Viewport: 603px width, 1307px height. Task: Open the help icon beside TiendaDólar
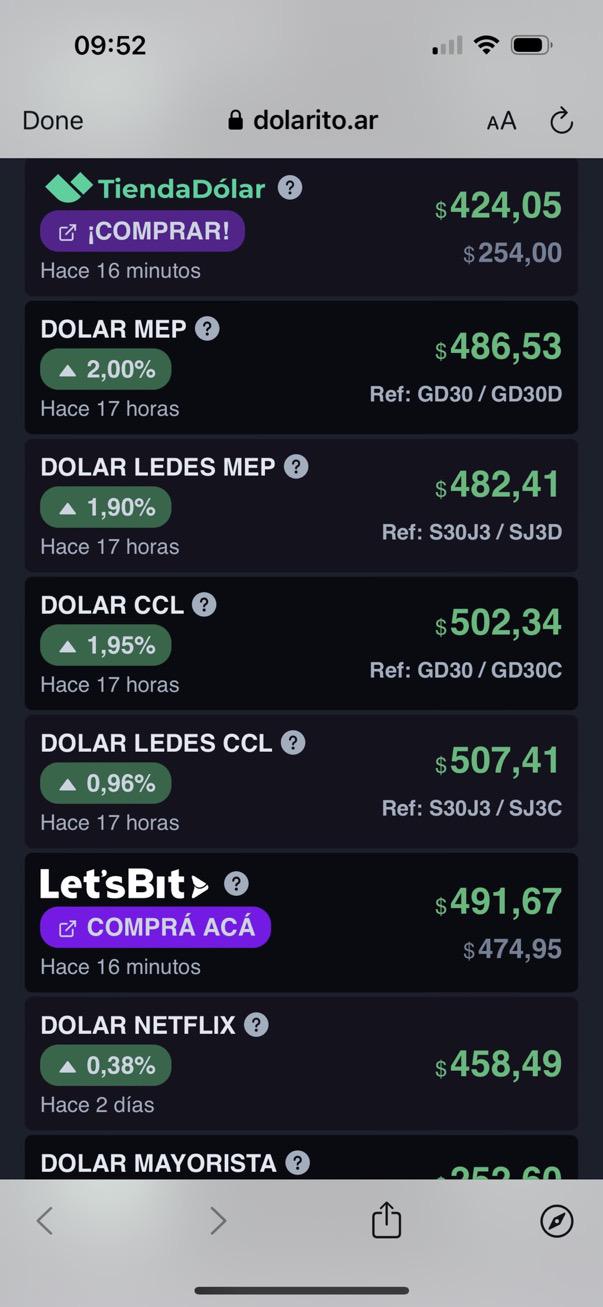(290, 188)
